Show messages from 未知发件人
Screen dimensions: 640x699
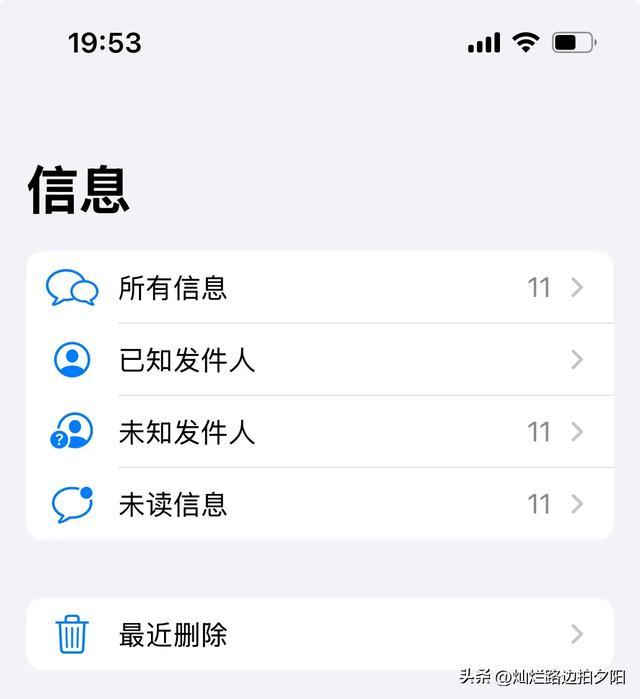318,432
